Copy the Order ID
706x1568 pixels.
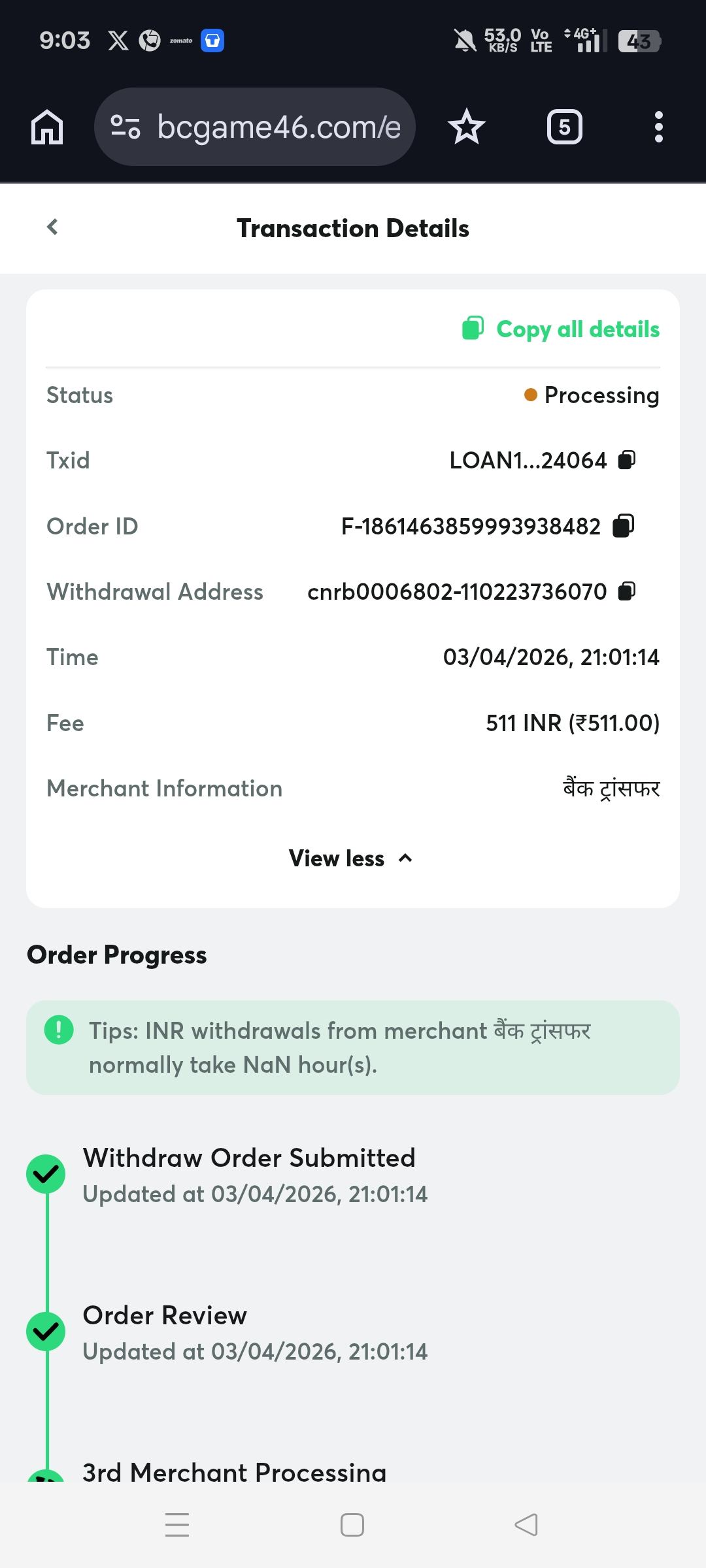pos(623,526)
